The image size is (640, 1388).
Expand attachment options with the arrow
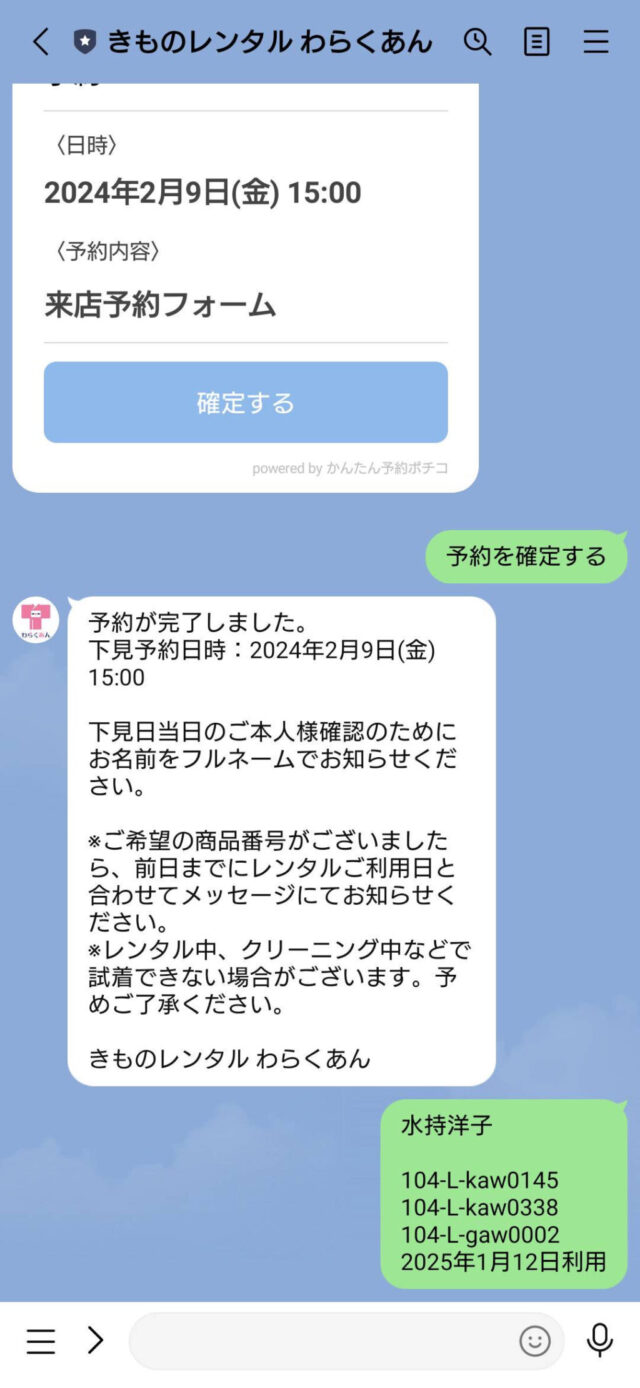click(x=95, y=1341)
